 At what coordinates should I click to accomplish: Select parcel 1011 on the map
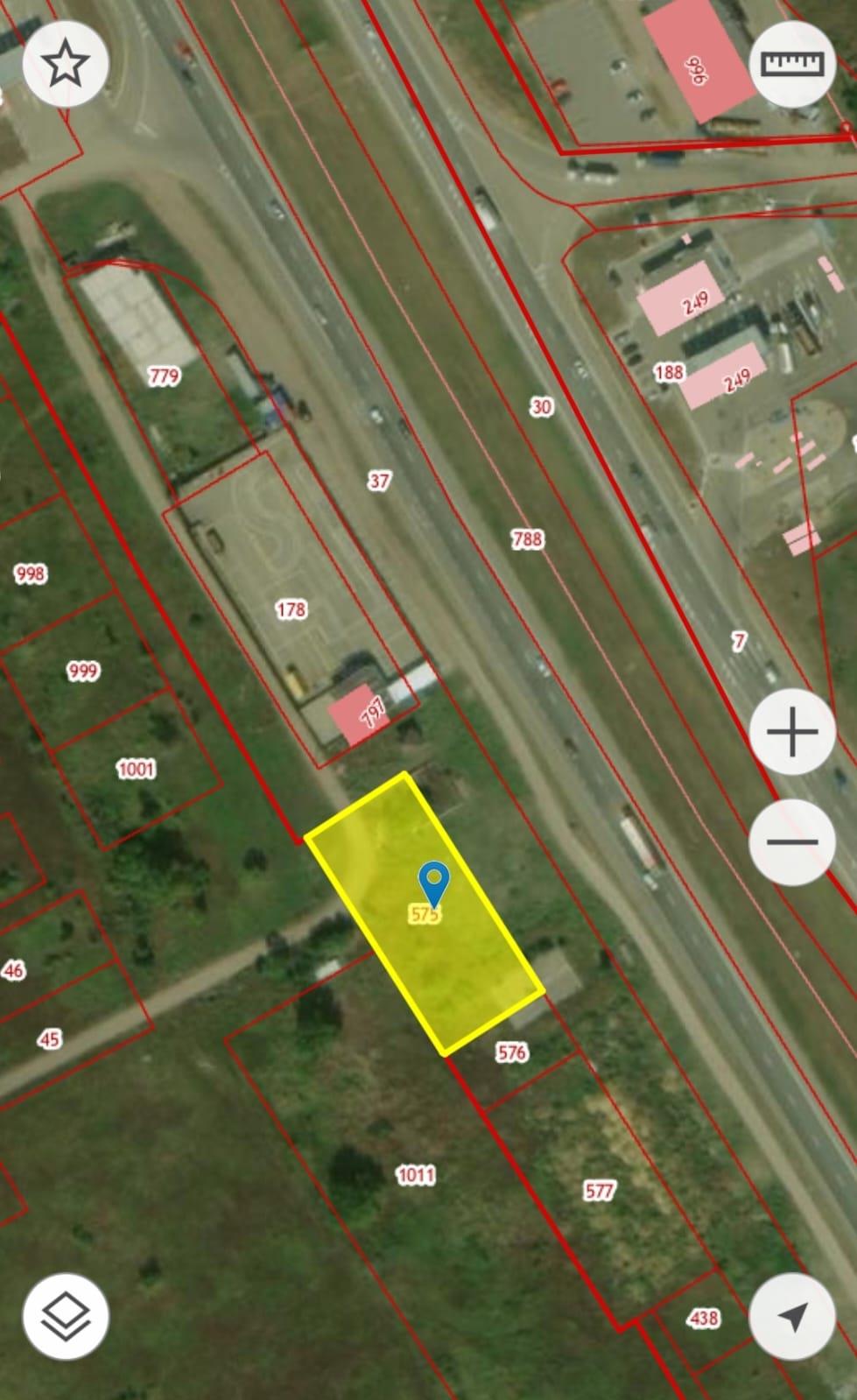pos(415,1175)
